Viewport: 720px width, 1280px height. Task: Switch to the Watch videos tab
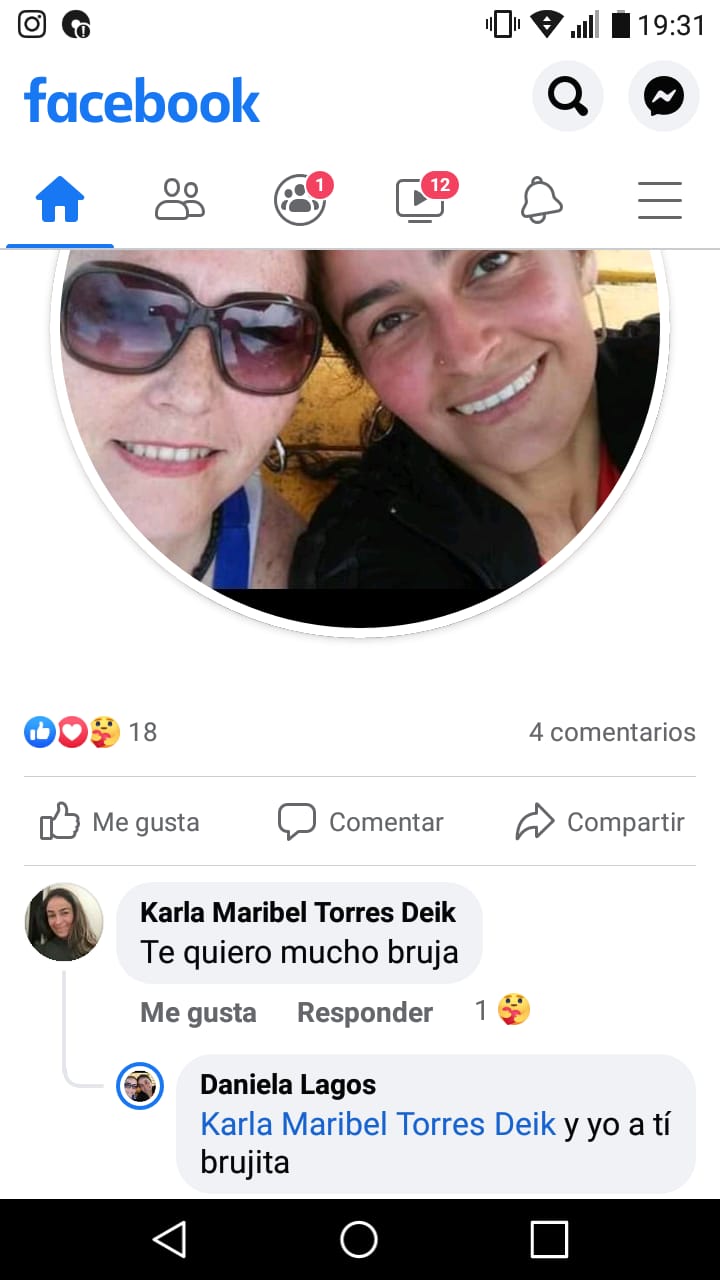(x=421, y=200)
